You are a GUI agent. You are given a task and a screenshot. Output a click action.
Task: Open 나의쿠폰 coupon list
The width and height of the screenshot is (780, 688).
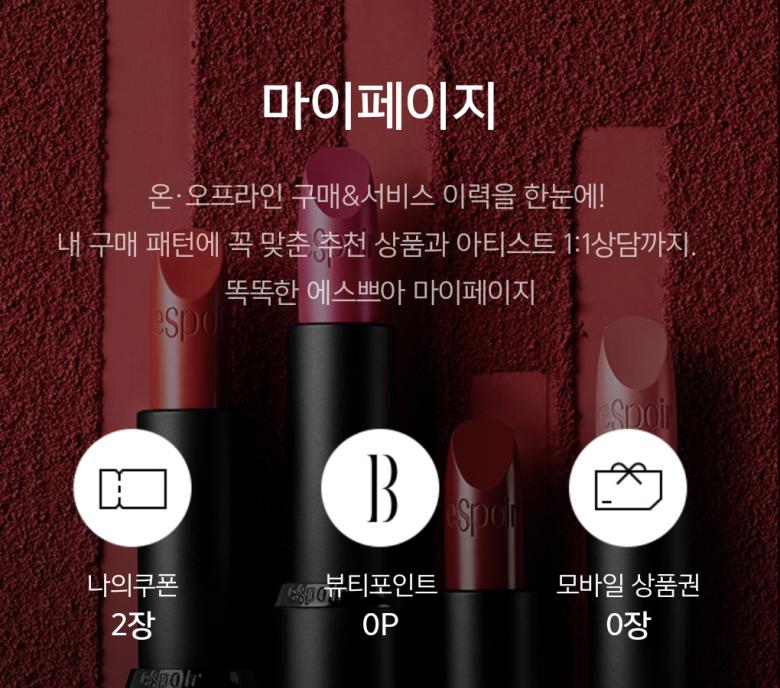[132, 489]
